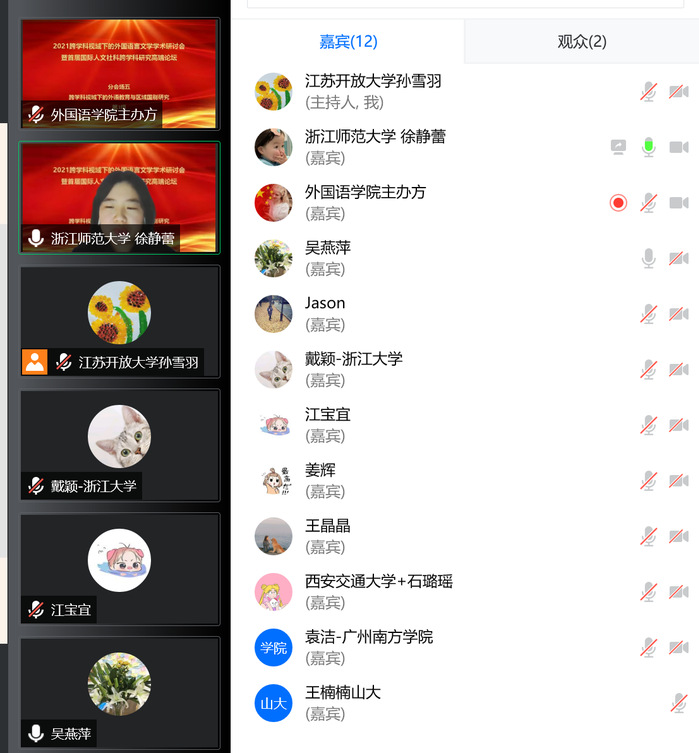
Task: Toggle camera for 戴颖-浙江大学
Action: click(x=678, y=369)
